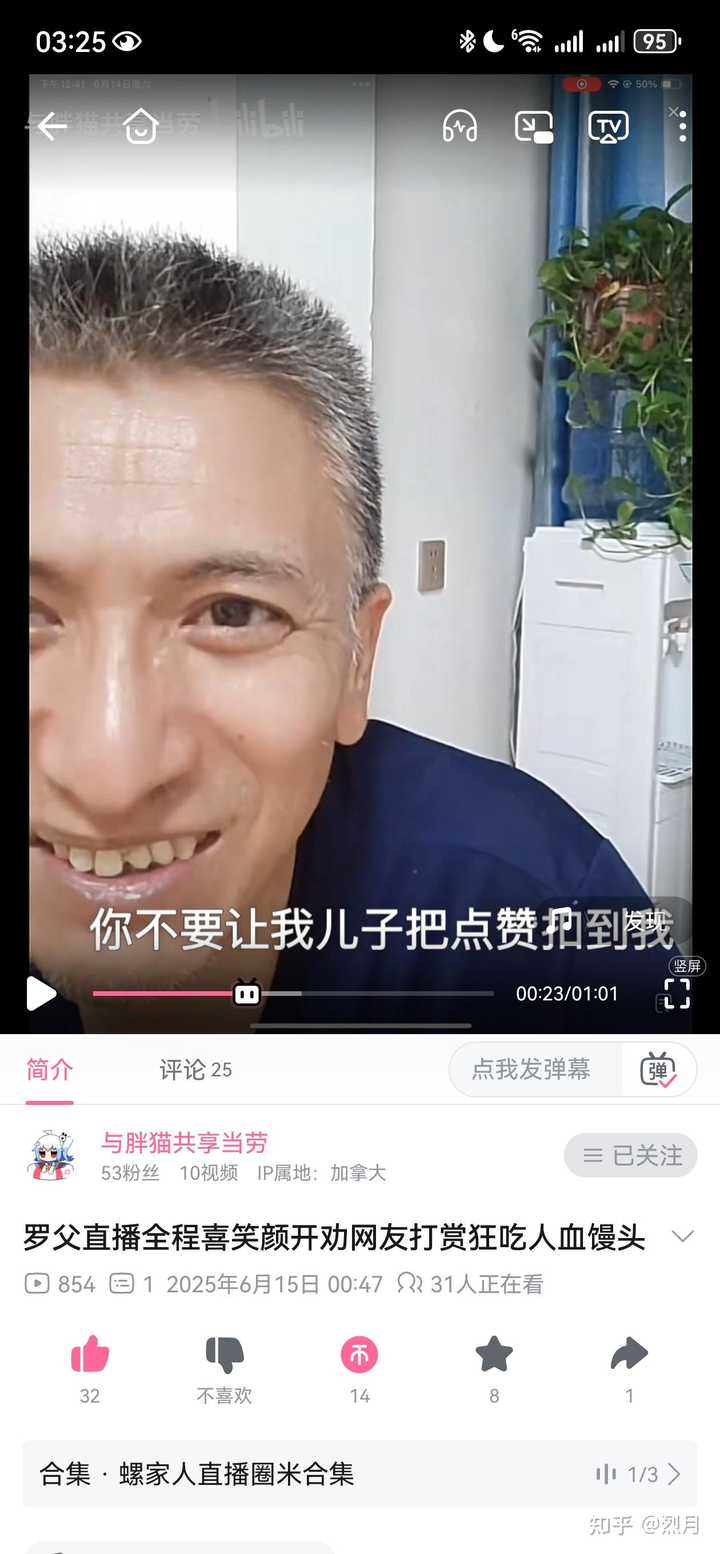Image resolution: width=720 pixels, height=1554 pixels.
Task: Enter fullscreen portrait mode
Action: (677, 993)
